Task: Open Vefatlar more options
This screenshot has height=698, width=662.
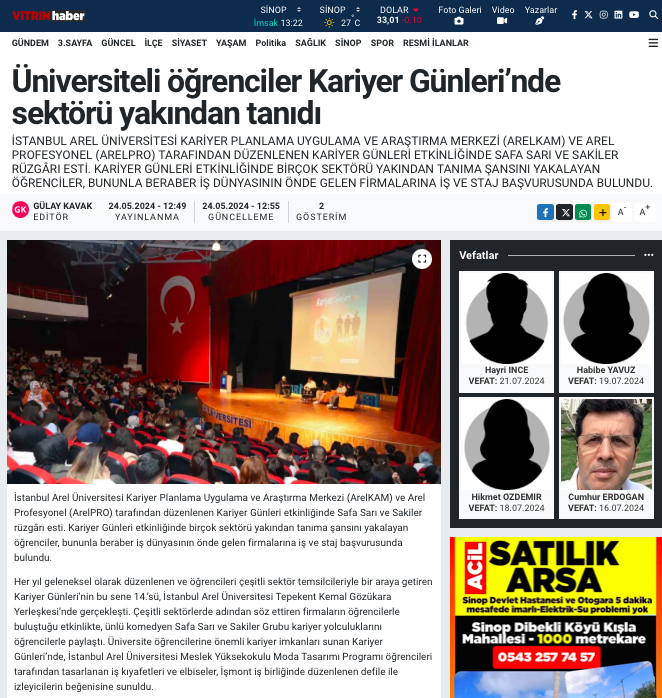Action: (x=648, y=255)
